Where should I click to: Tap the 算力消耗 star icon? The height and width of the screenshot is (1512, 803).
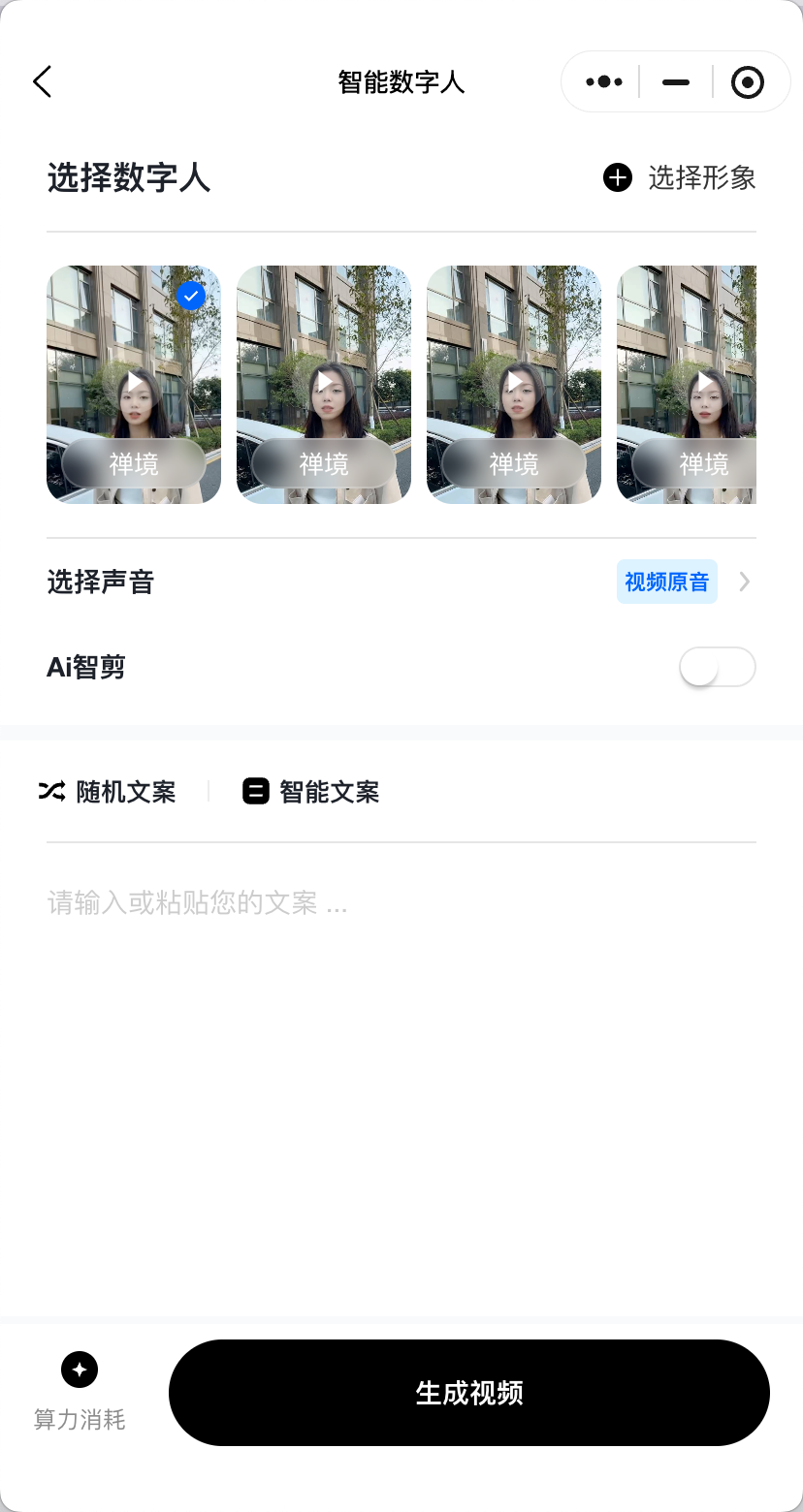[x=79, y=1370]
